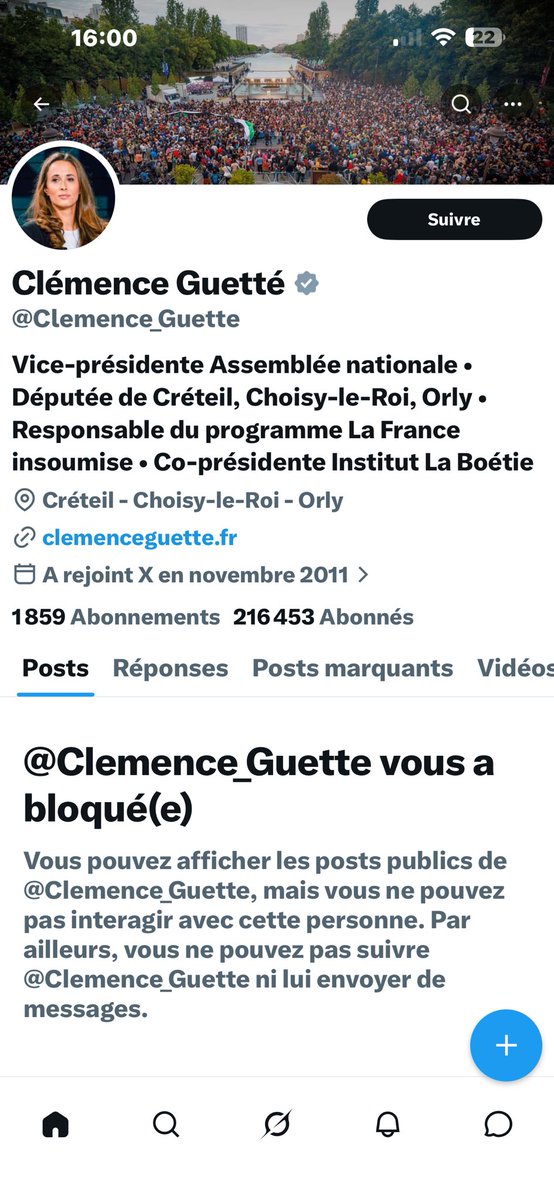Expand the 'A rejoint X en novembre 2011' details
Screen dimensions: 554x1200
192,575
